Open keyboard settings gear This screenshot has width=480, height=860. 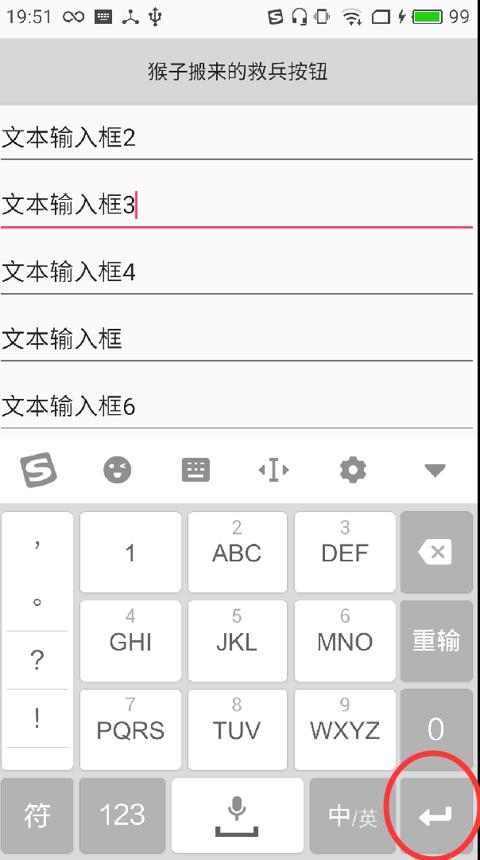pos(353,470)
